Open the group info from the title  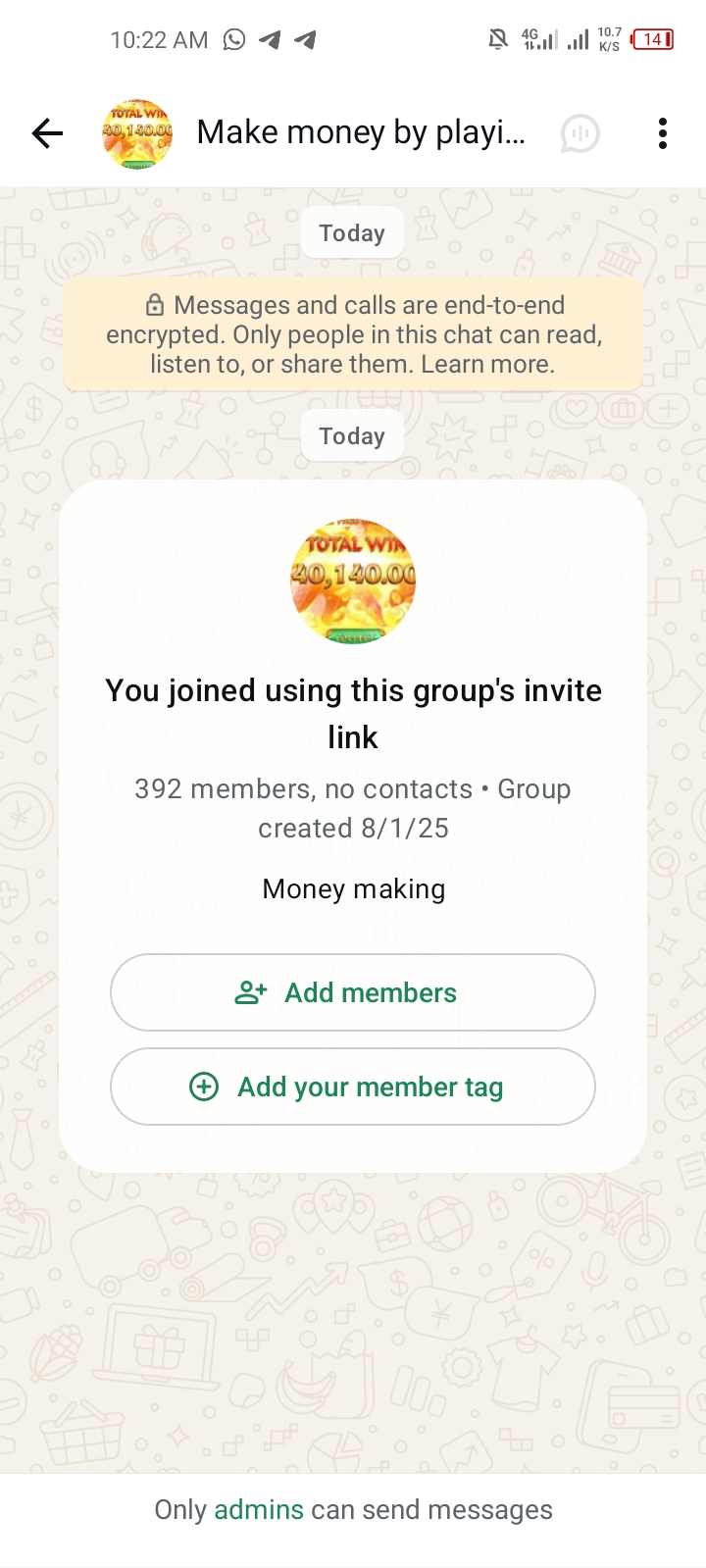[361, 132]
